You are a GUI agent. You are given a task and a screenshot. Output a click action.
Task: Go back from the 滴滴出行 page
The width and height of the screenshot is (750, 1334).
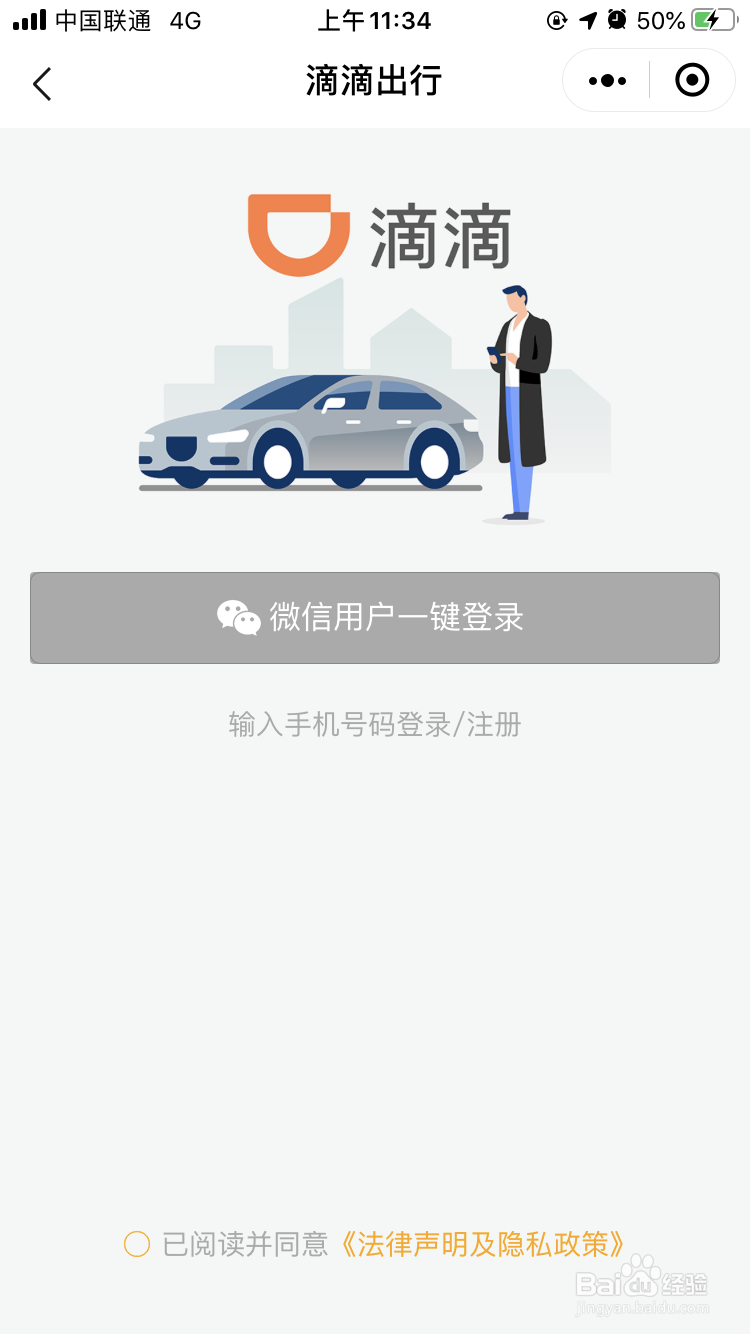42,84
